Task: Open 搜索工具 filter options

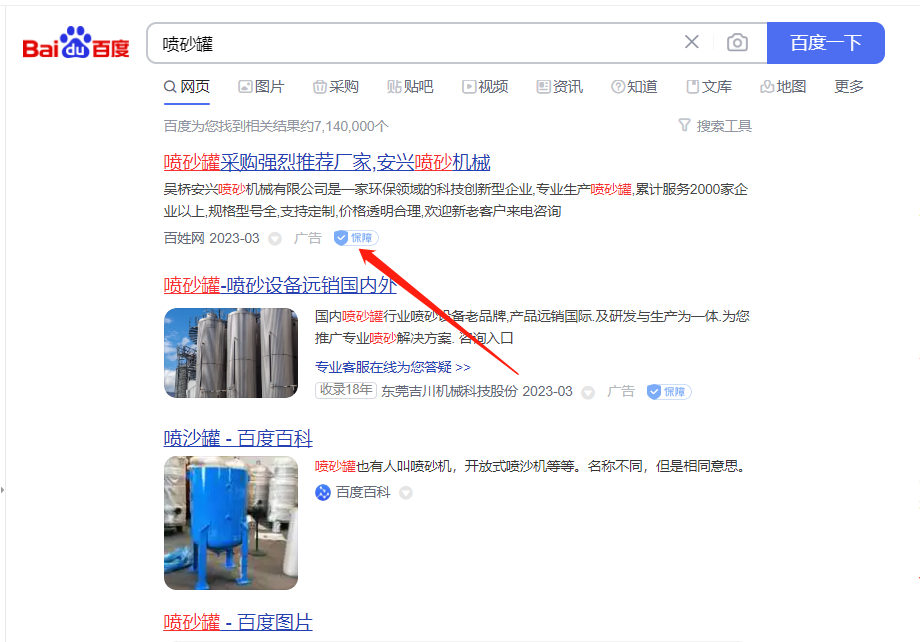Action: click(715, 126)
